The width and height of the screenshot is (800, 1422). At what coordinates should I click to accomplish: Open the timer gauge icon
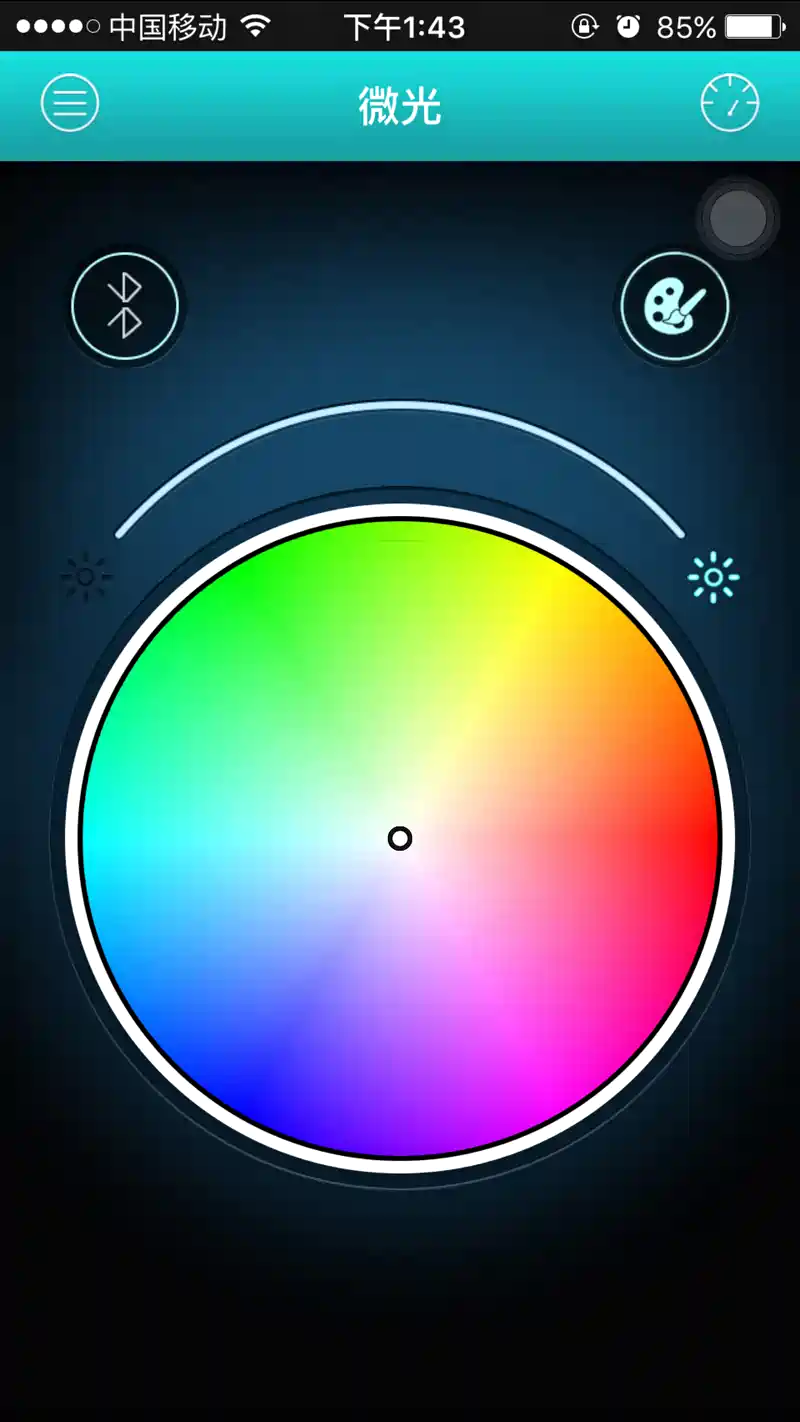730,102
